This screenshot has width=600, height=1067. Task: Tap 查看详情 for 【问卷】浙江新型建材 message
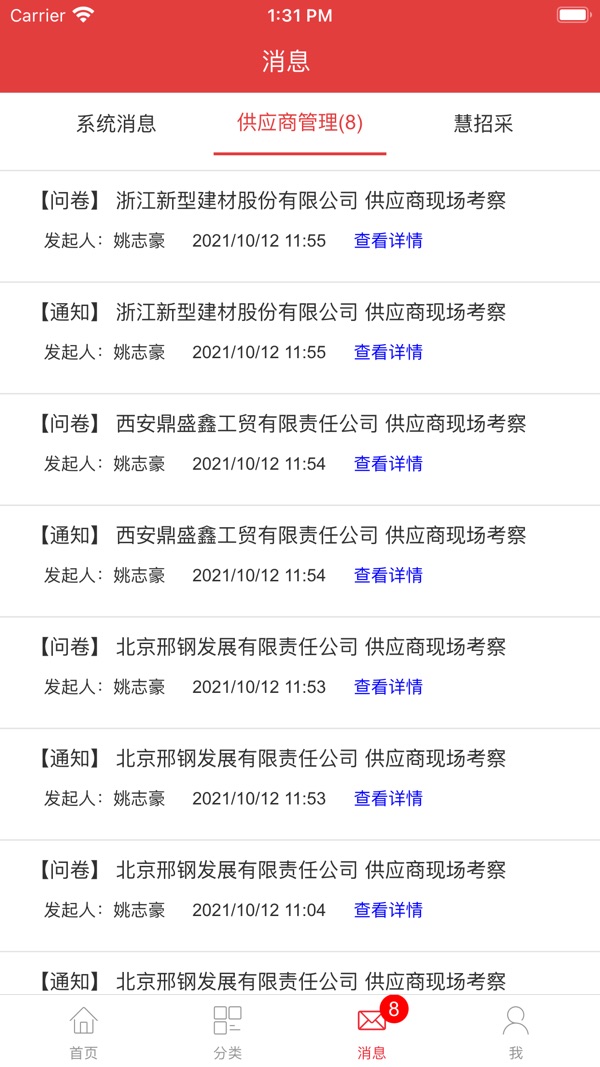[x=388, y=241]
